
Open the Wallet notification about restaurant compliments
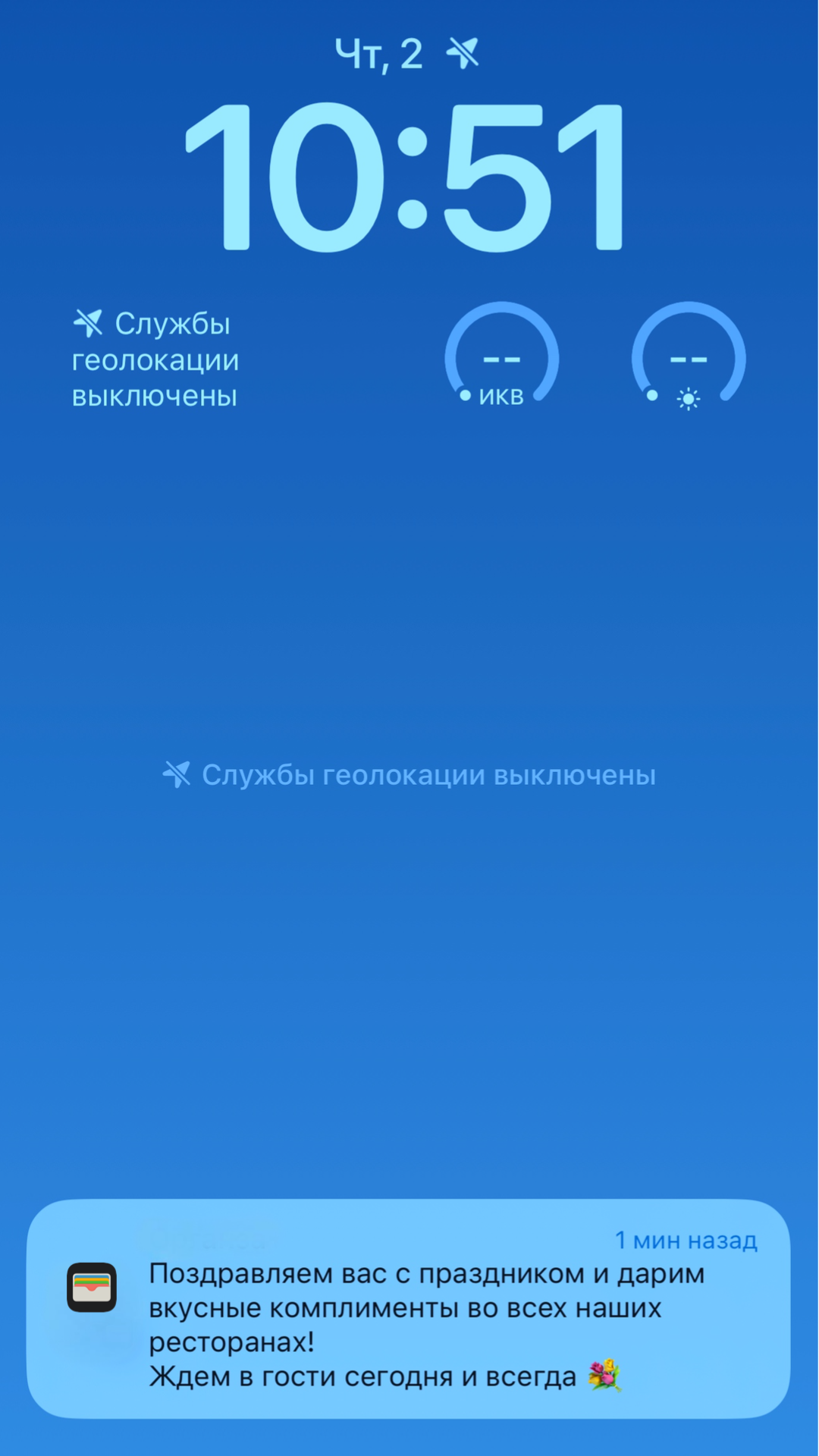[409, 1308]
